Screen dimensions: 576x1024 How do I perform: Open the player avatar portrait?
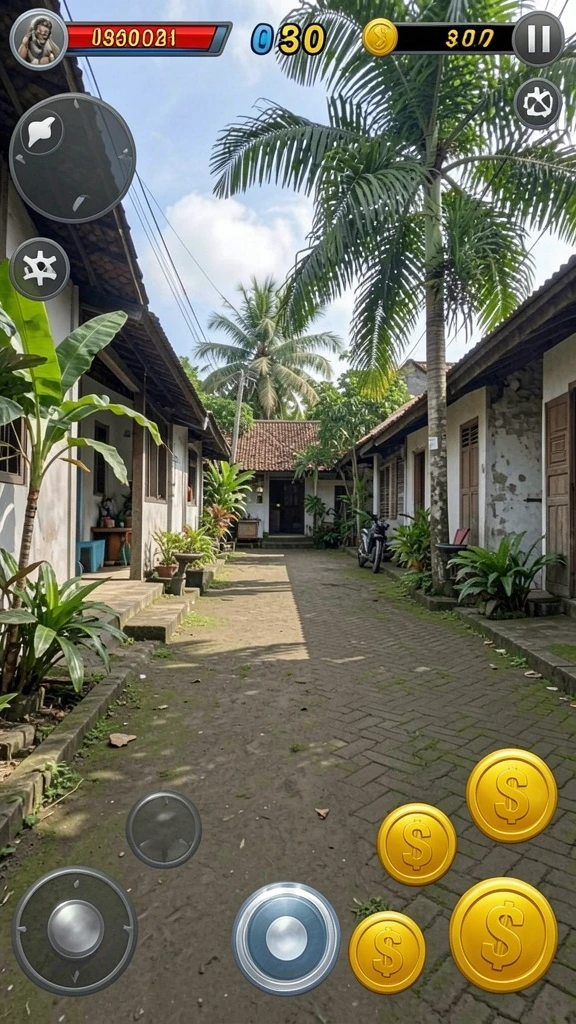coord(39,39)
